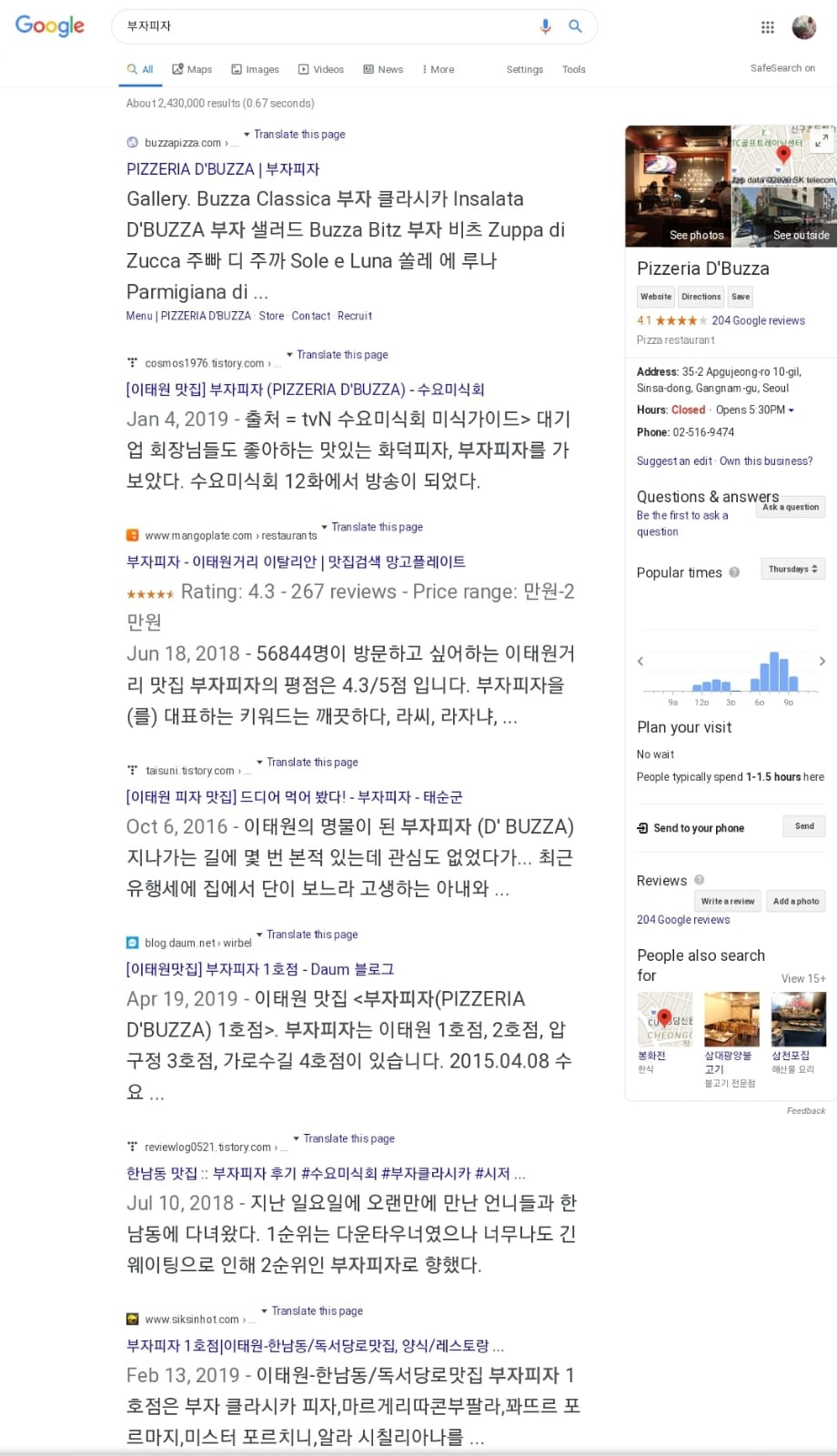Get Directions to Pizzeria D'Buzza
Screen dimensions: 837x1456
(x=701, y=297)
